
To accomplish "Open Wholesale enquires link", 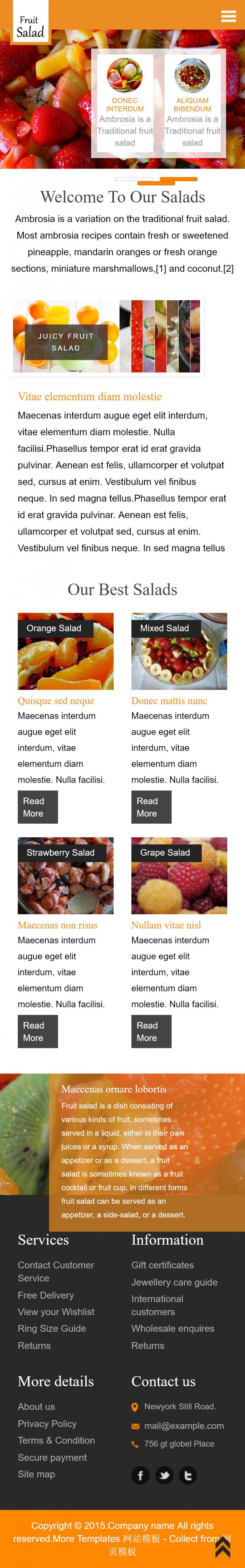I will coord(173,1328).
